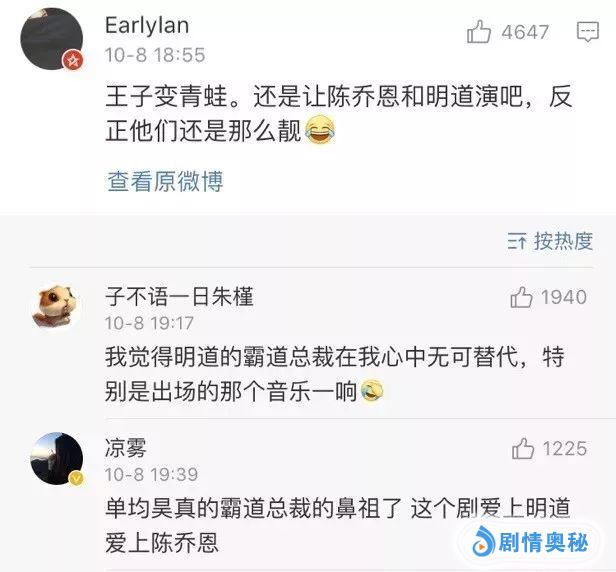Open the username Earlylan
The width and height of the screenshot is (616, 572).
[147, 26]
